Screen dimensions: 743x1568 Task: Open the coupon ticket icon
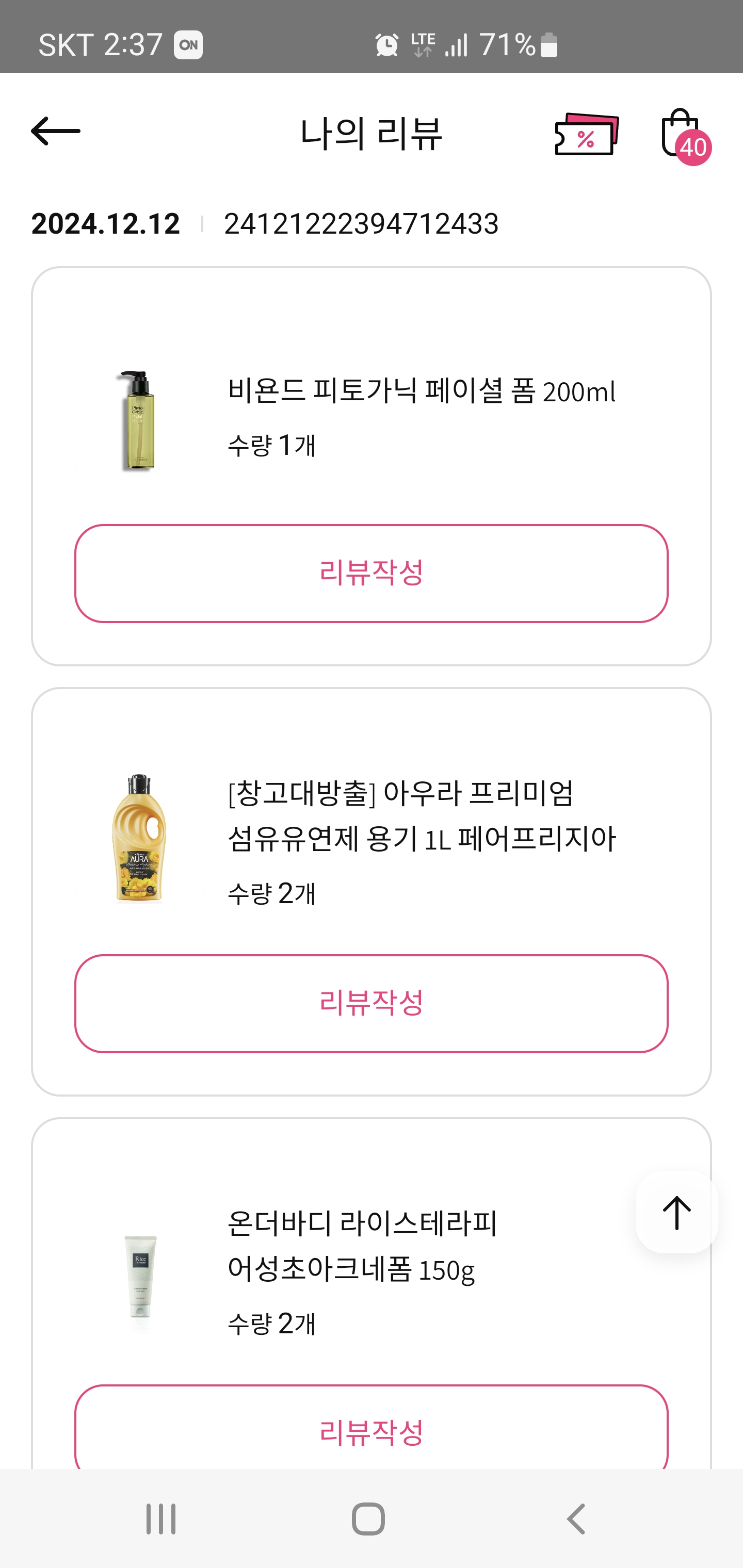pyautogui.click(x=587, y=135)
